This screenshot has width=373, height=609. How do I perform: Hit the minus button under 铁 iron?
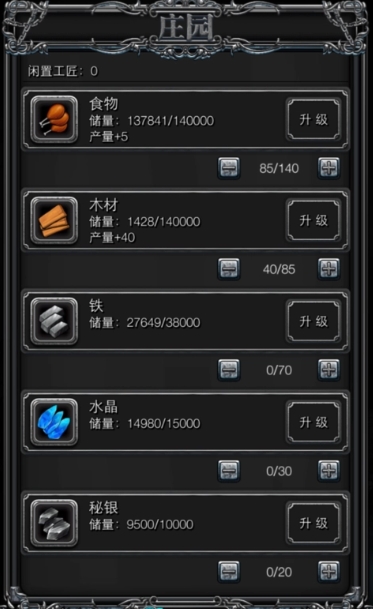pyautogui.click(x=229, y=370)
